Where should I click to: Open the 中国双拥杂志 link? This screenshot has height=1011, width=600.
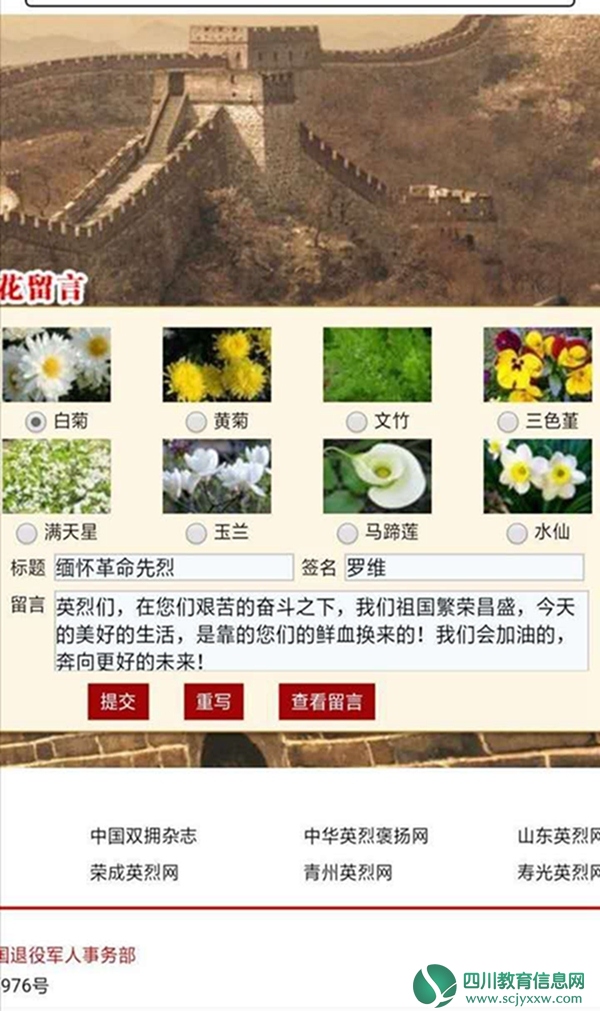(x=143, y=836)
